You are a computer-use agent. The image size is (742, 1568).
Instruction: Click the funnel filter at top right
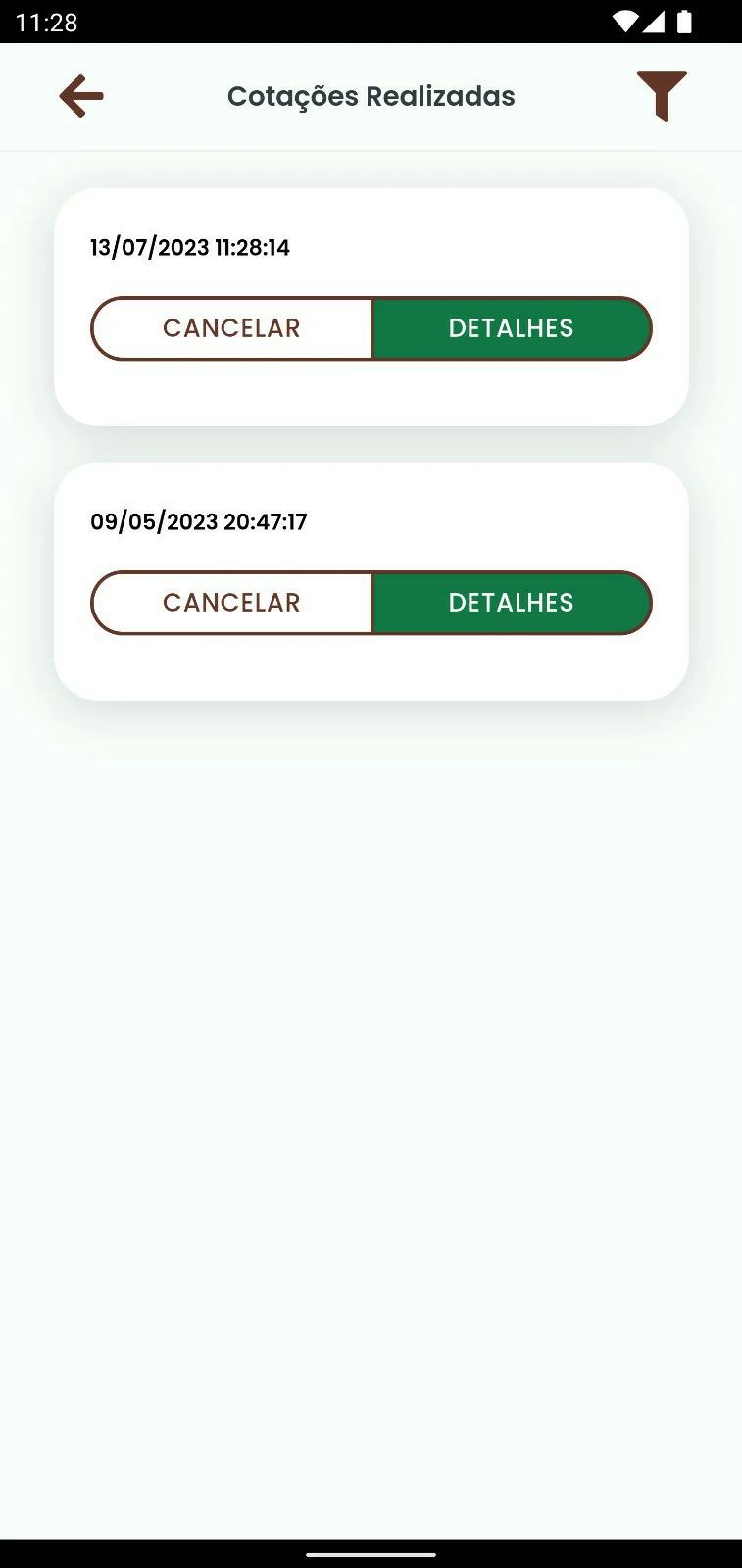pos(661,95)
